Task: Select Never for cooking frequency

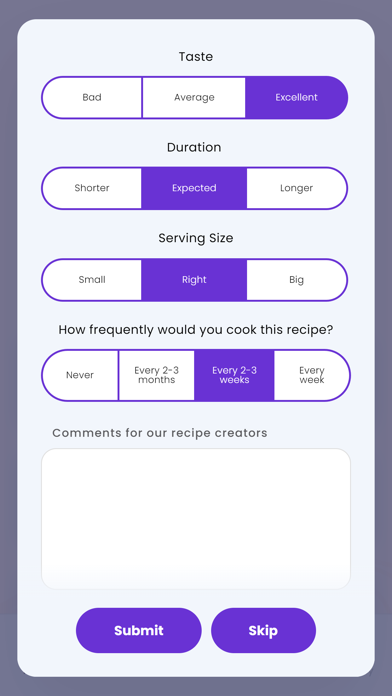Action: pos(80,376)
